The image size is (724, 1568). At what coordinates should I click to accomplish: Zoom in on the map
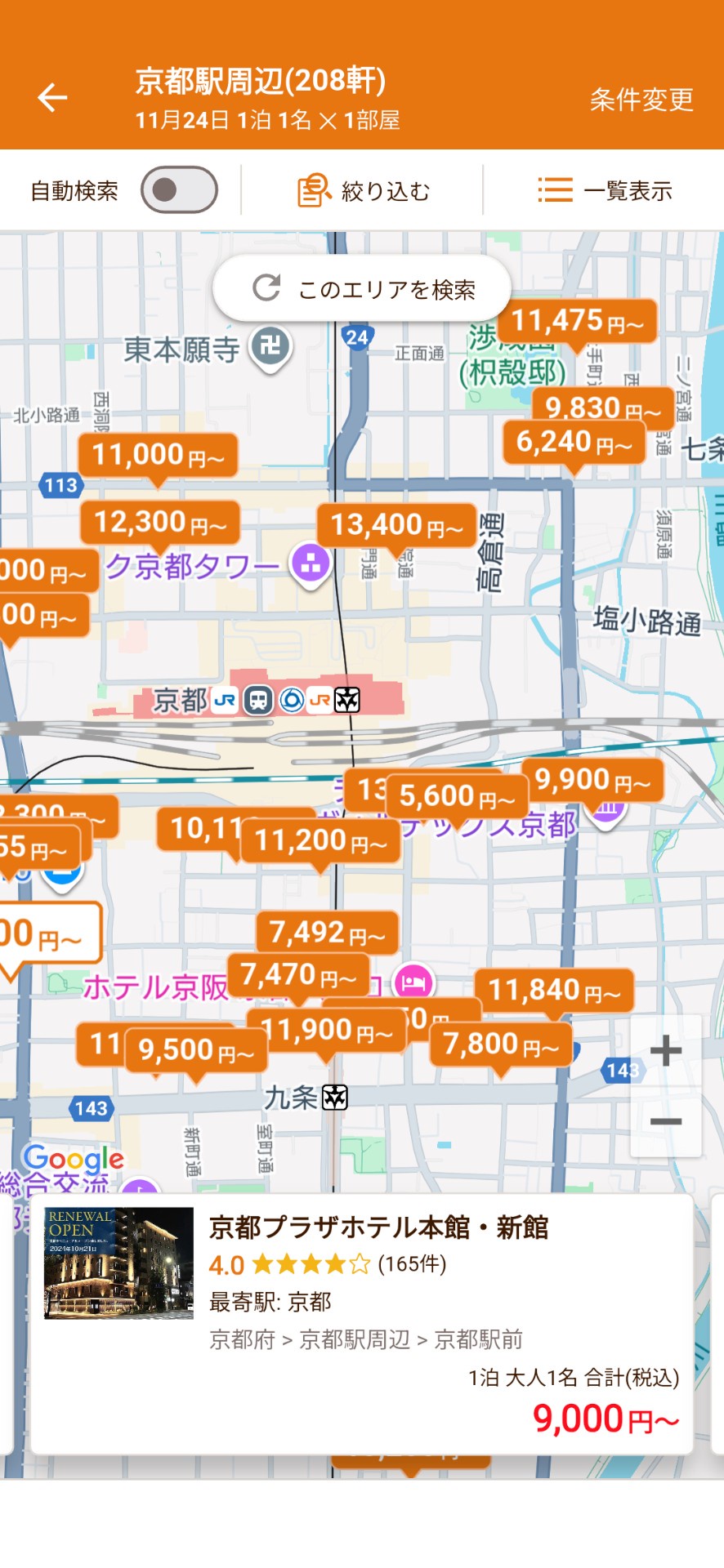click(x=665, y=1051)
